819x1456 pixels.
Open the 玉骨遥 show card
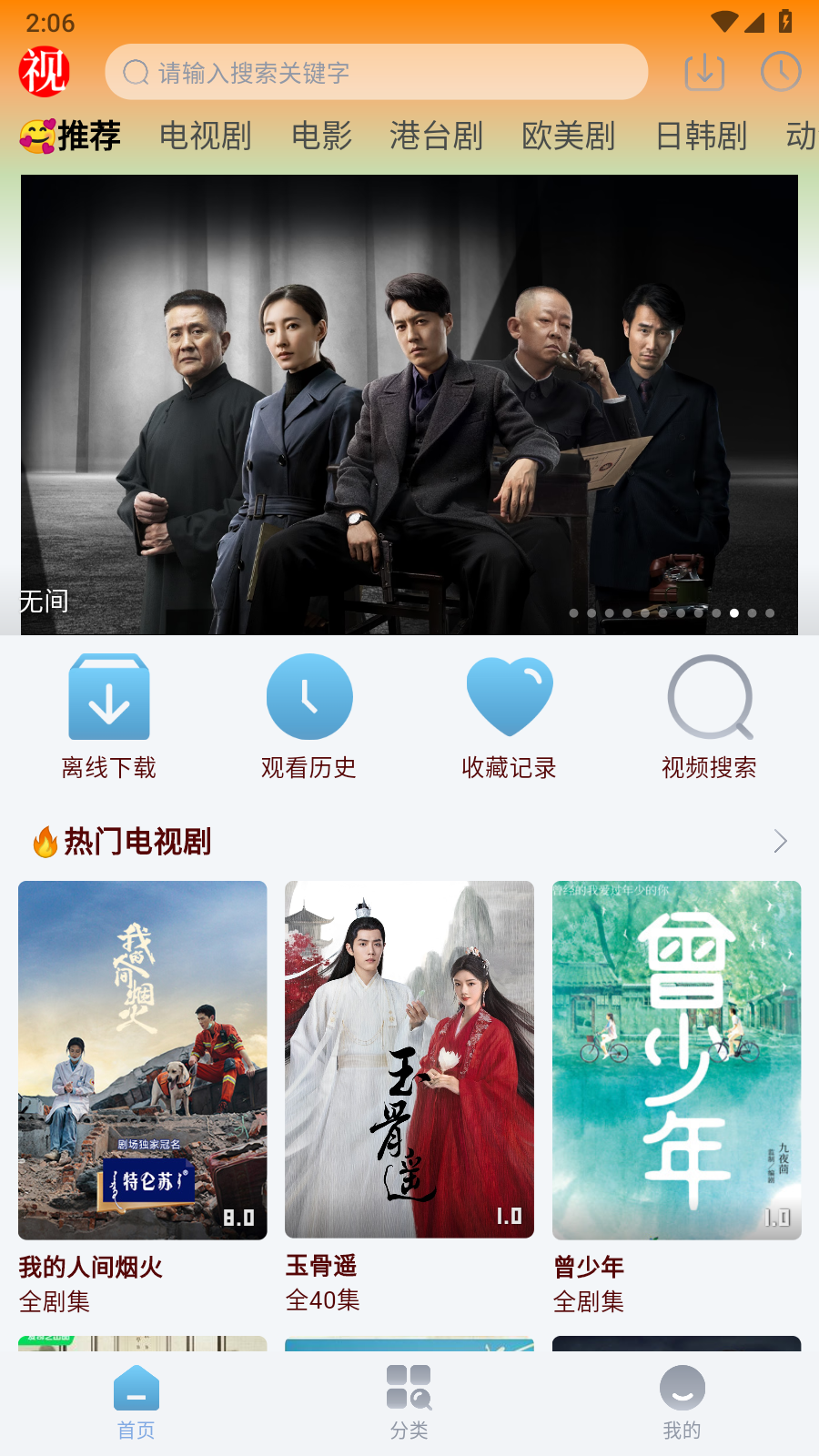(x=409, y=1097)
